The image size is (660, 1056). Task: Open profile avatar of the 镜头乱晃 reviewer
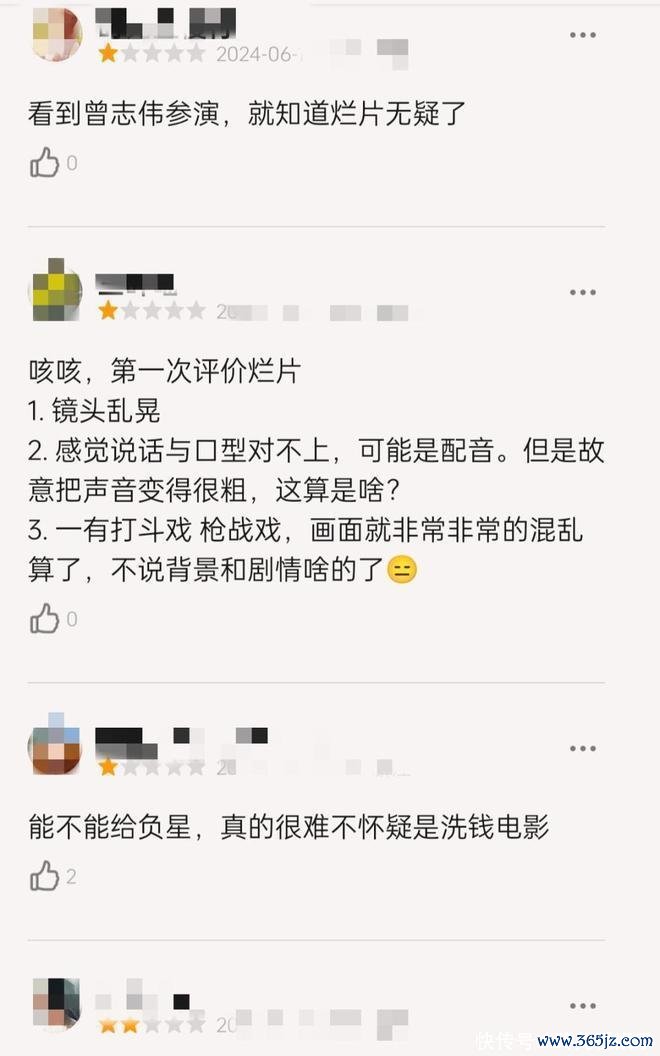tap(56, 290)
